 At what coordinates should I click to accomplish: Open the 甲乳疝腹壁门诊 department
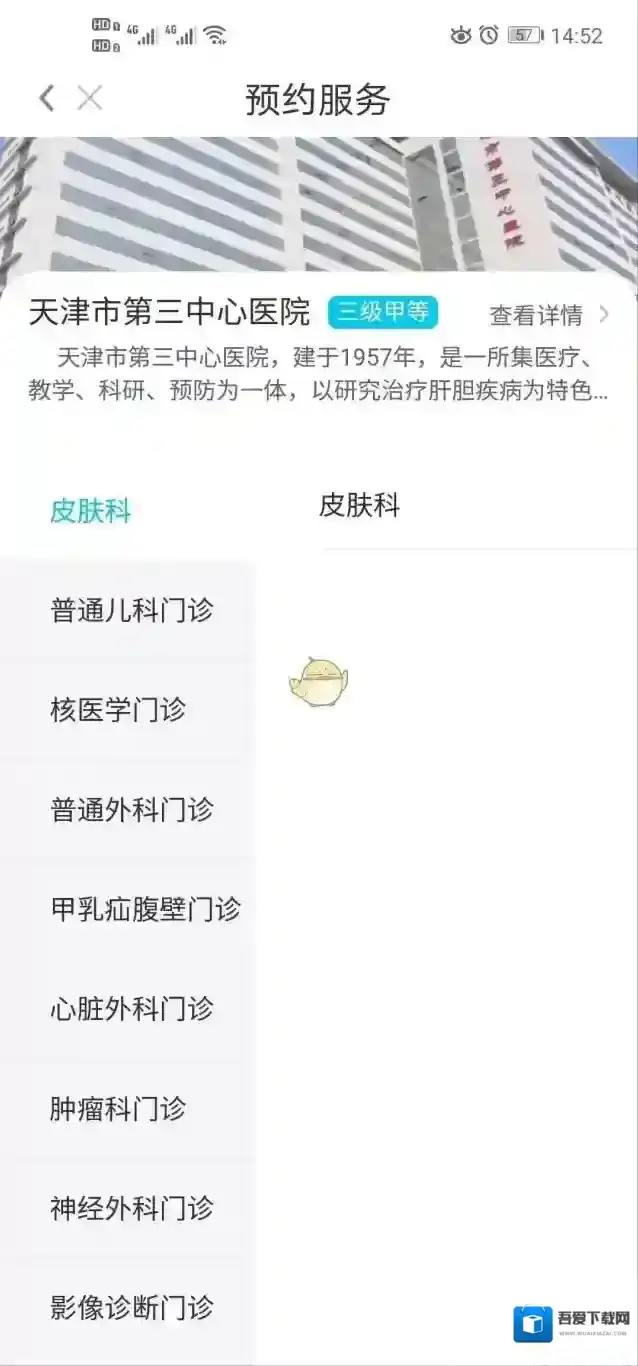click(x=145, y=909)
